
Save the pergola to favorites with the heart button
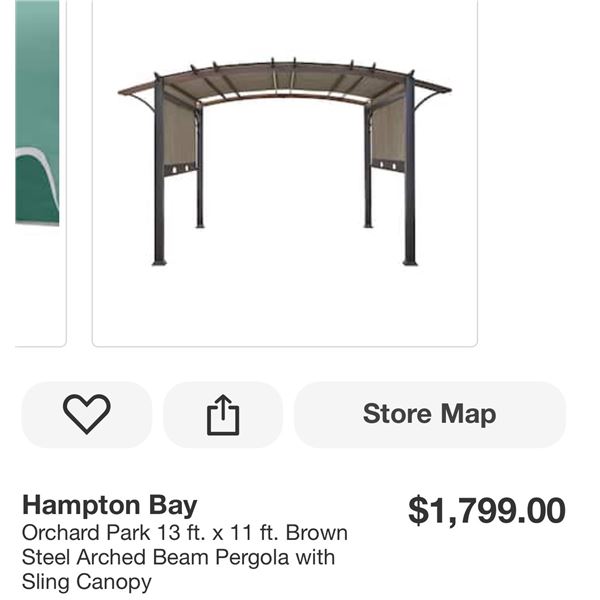86,414
